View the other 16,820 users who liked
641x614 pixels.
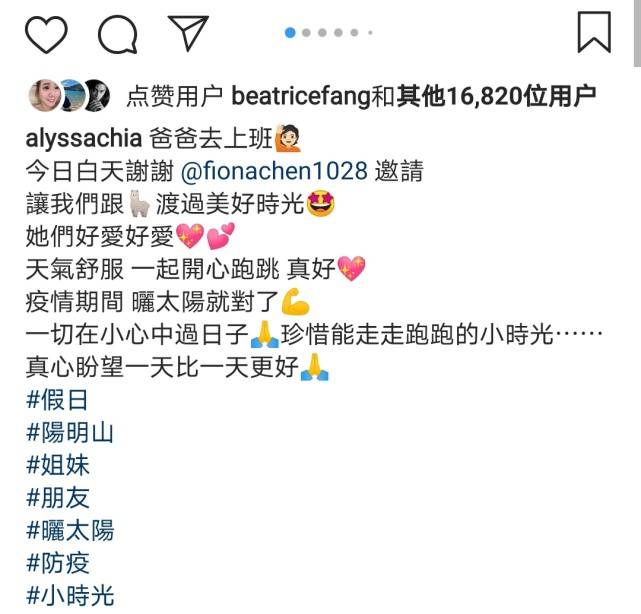pos(497,97)
